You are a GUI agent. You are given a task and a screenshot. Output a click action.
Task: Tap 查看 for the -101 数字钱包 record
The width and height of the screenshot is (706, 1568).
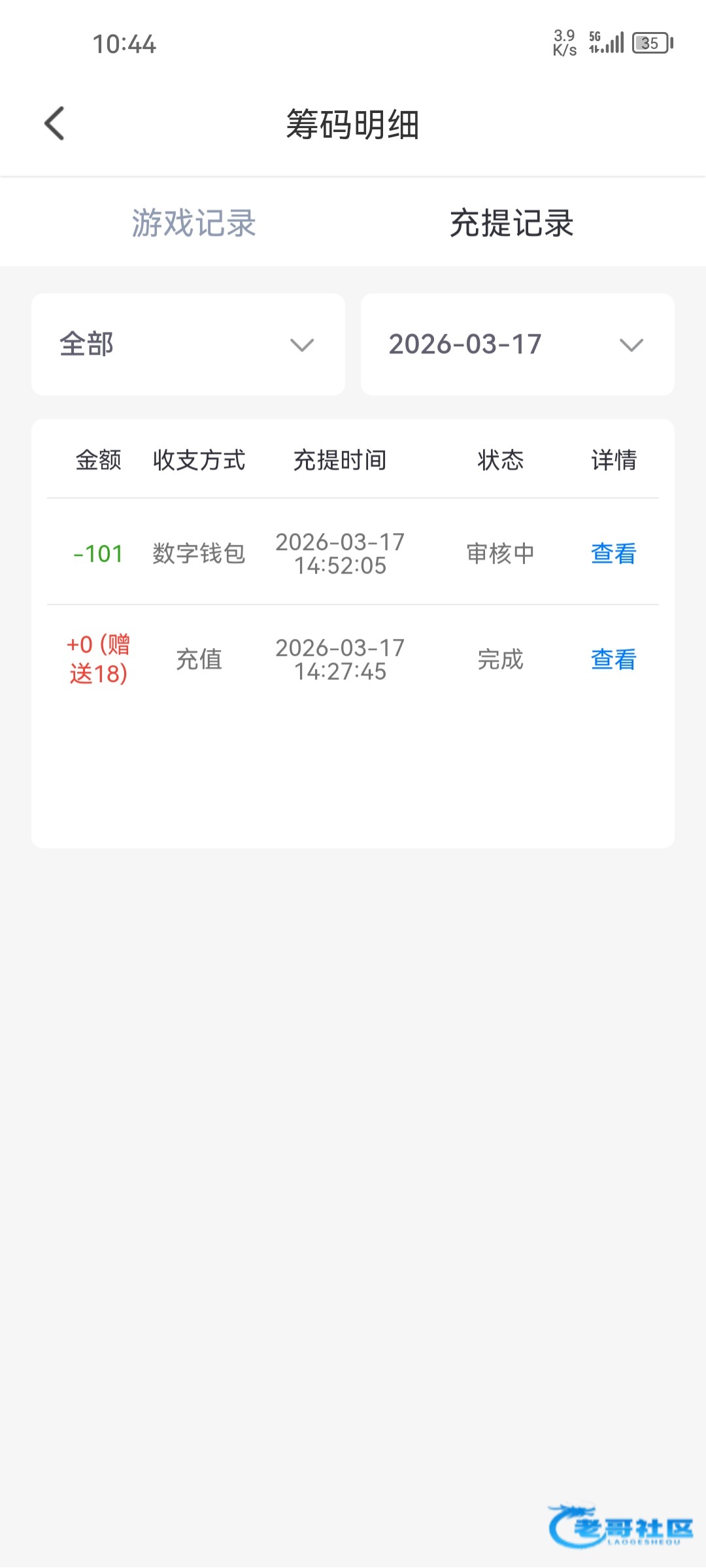[x=613, y=553]
